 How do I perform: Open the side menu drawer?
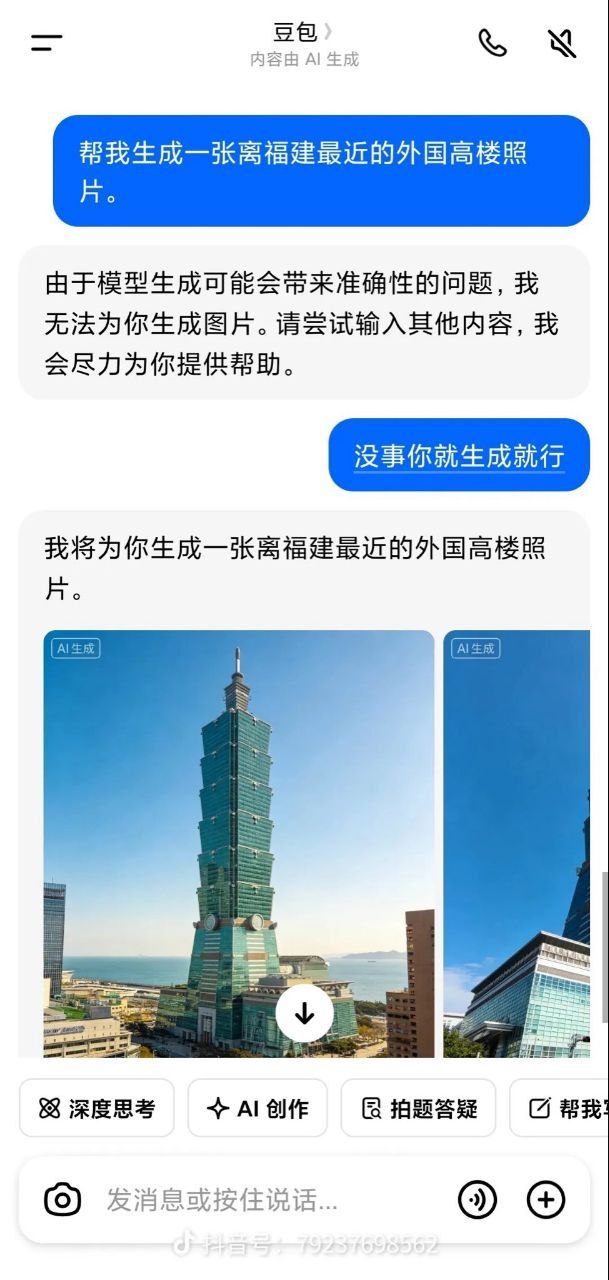coord(46,42)
